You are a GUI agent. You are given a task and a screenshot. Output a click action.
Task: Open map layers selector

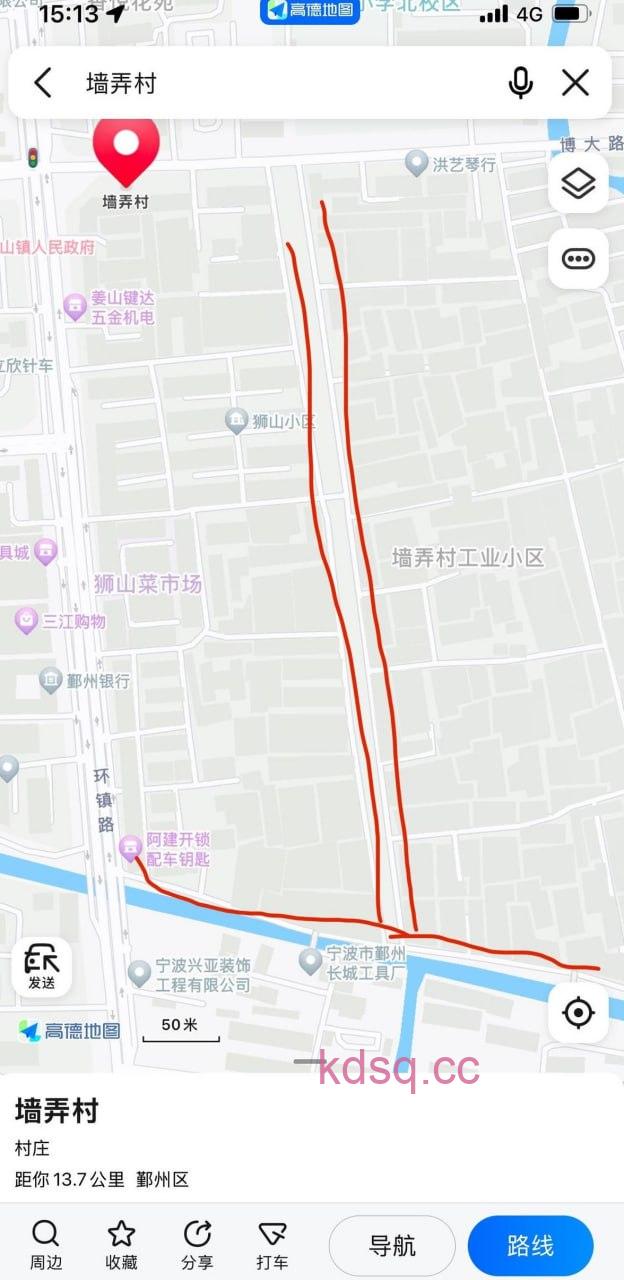pos(578,183)
